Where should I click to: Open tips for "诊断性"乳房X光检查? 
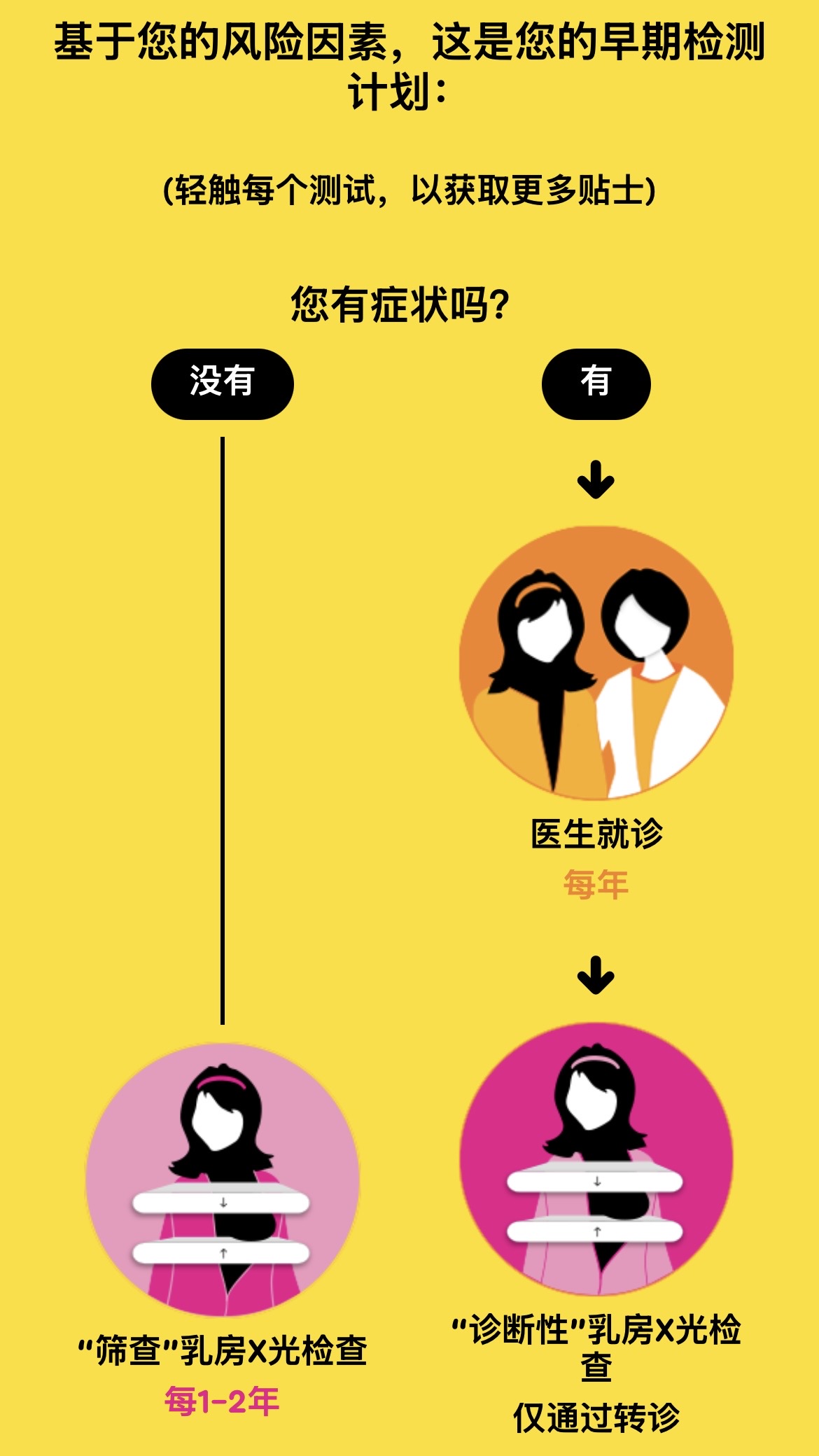click(596, 1159)
